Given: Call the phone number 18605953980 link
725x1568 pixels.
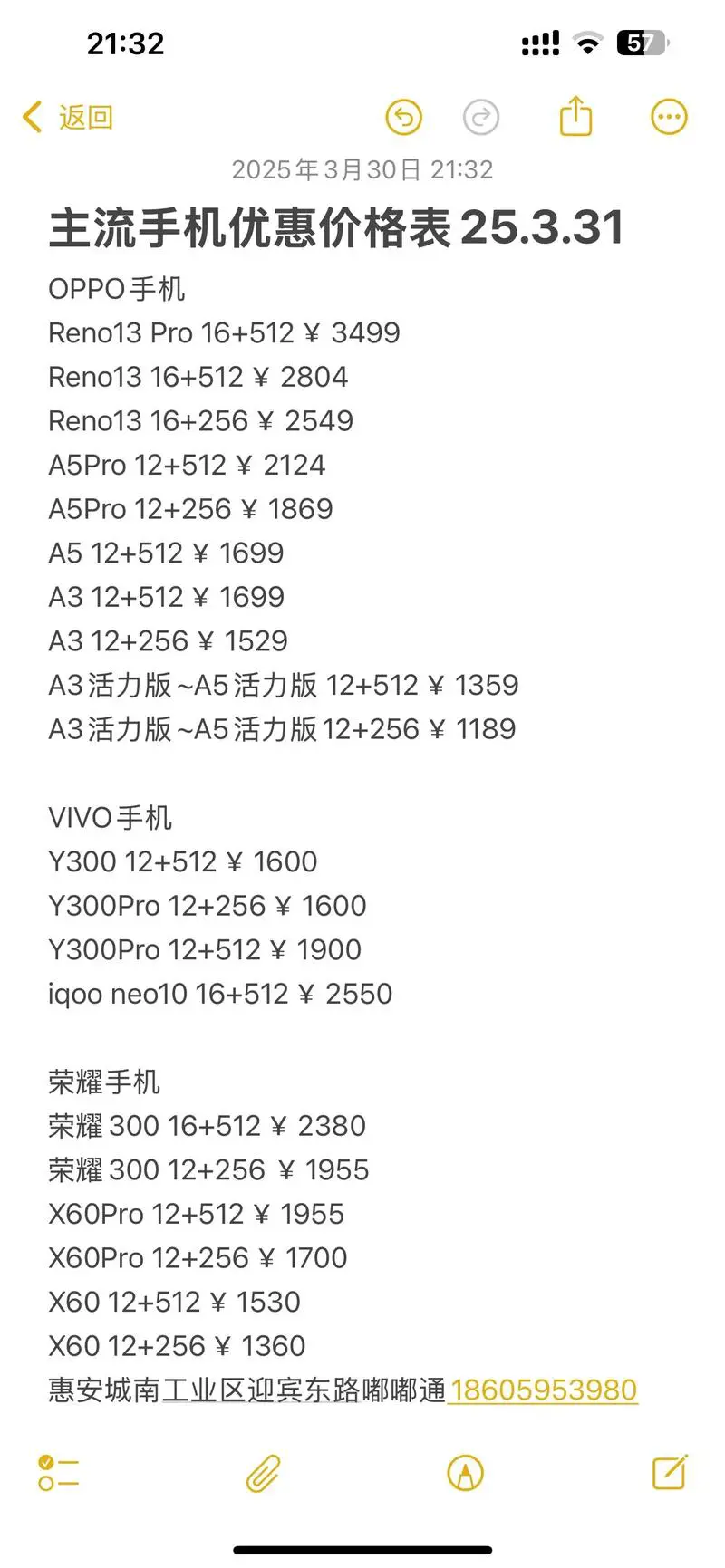Looking at the screenshot, I should 542,1390.
